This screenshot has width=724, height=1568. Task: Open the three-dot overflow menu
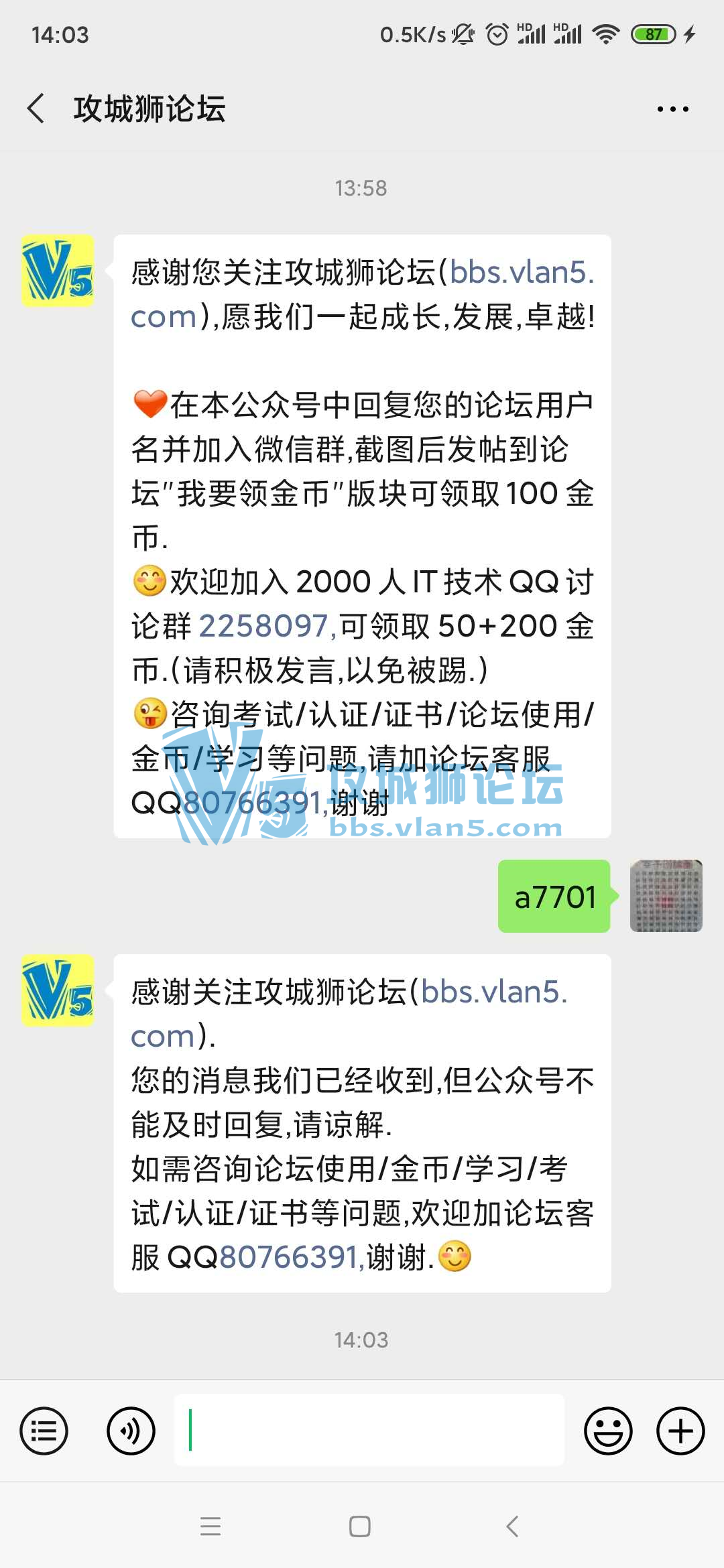(672, 109)
